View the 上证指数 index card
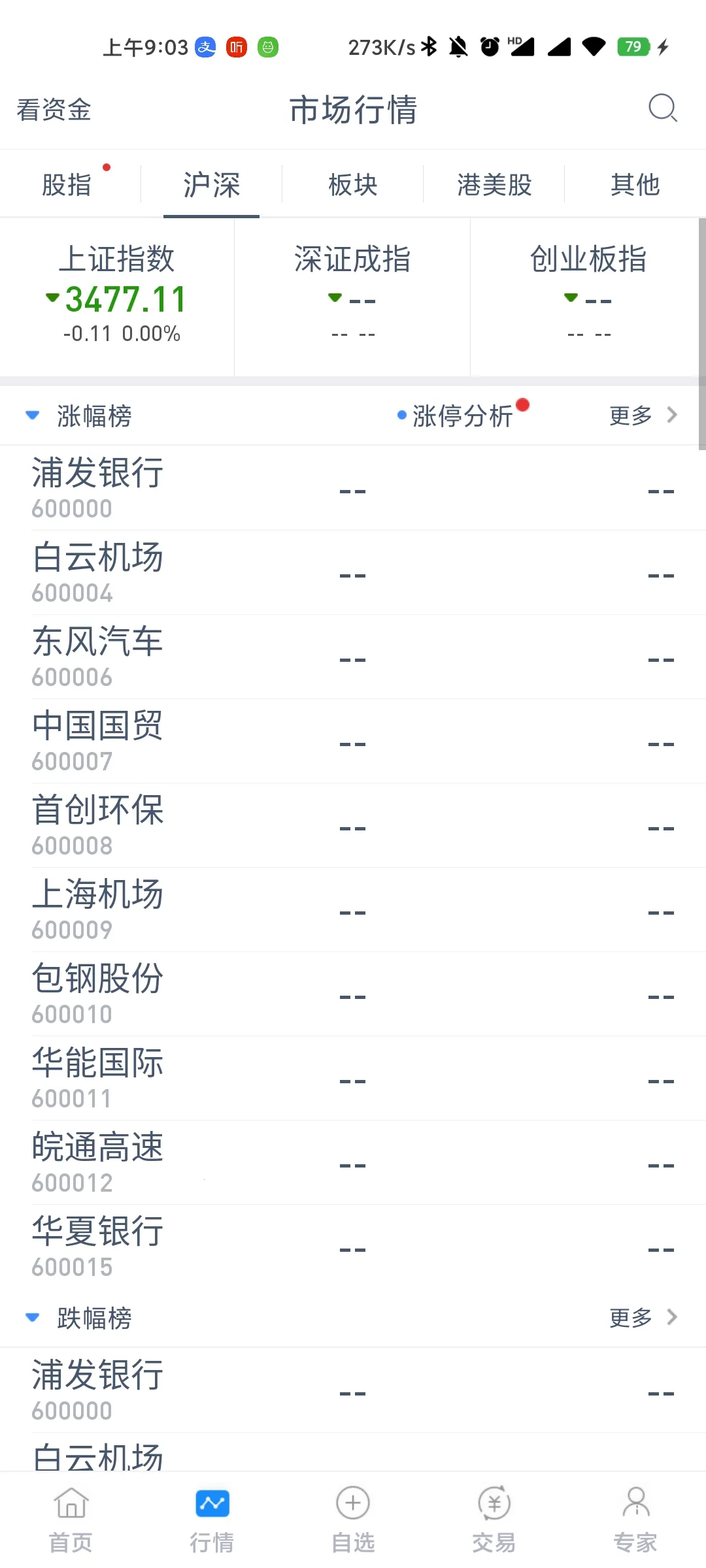 coord(118,295)
